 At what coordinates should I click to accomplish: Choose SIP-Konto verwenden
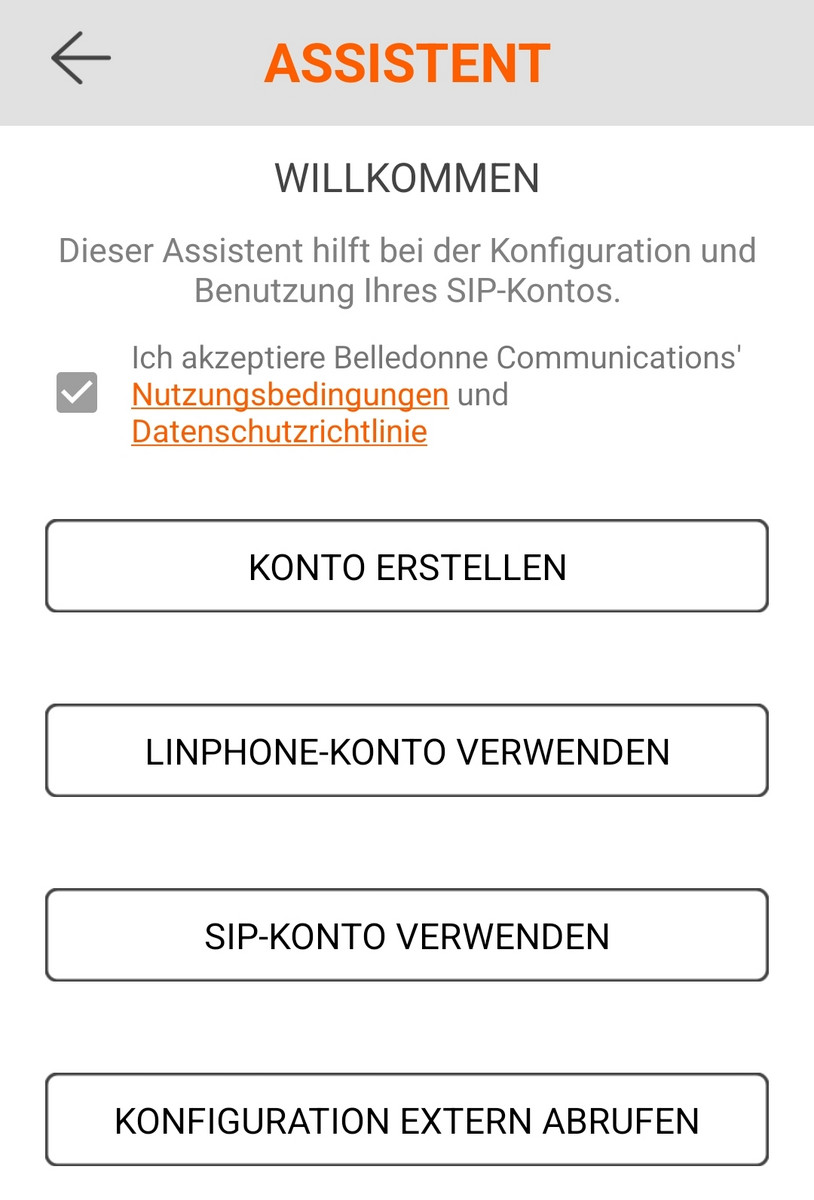point(407,936)
